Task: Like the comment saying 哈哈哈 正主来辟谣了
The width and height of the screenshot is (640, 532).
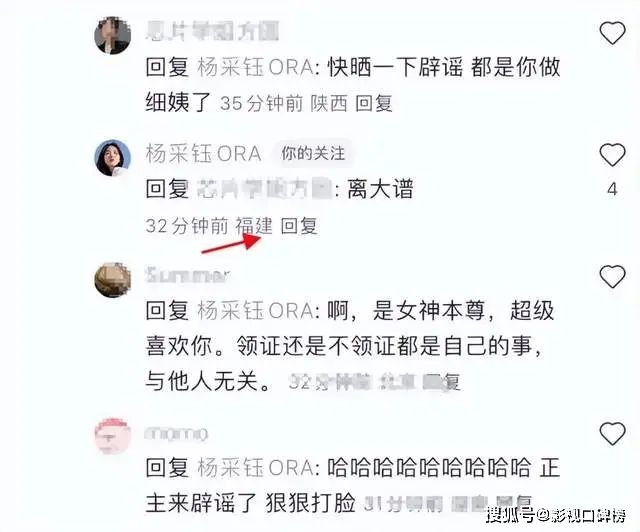Action: [611, 434]
